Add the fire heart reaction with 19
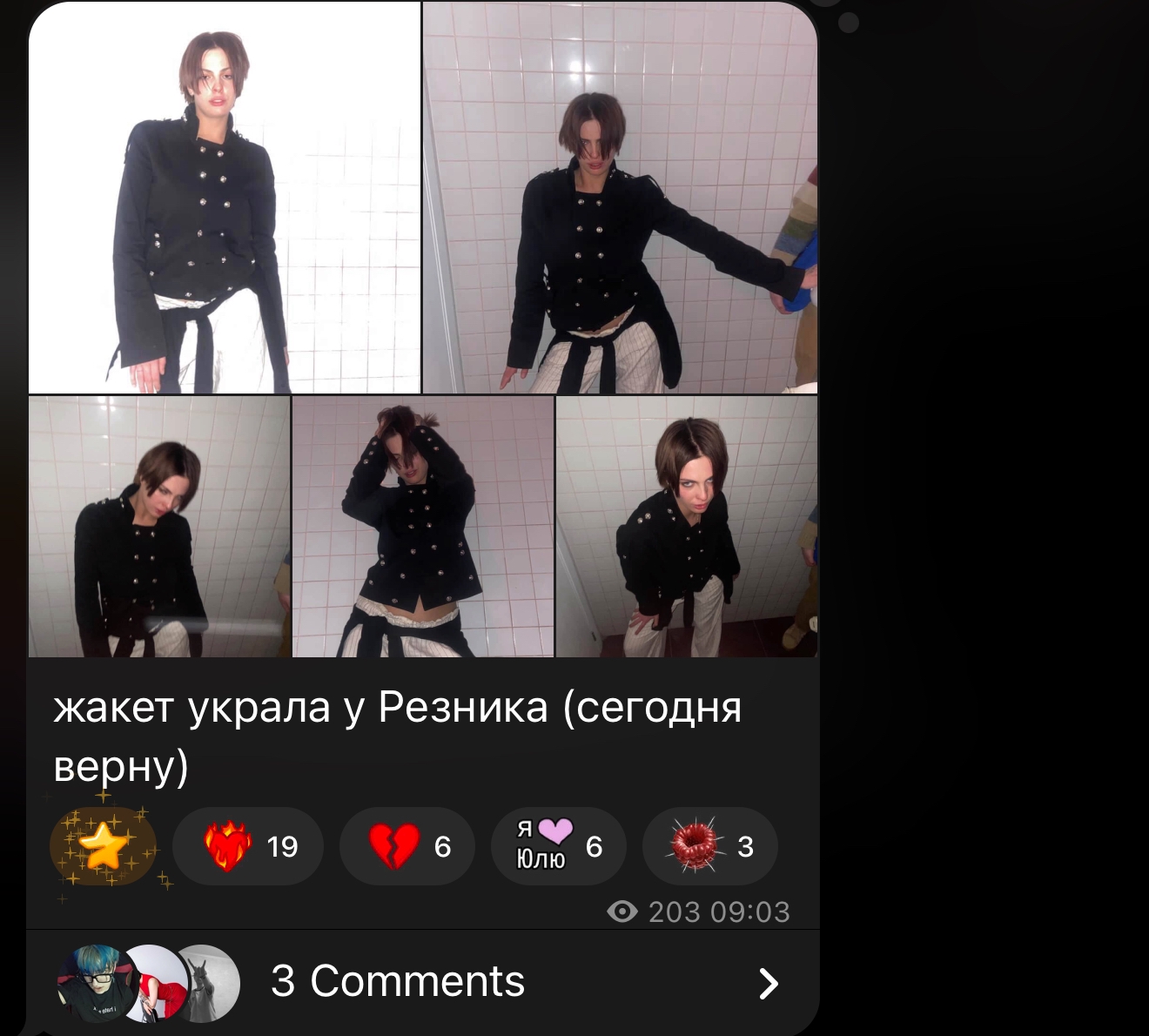Viewport: 1149px width, 1036px height. pos(248,846)
